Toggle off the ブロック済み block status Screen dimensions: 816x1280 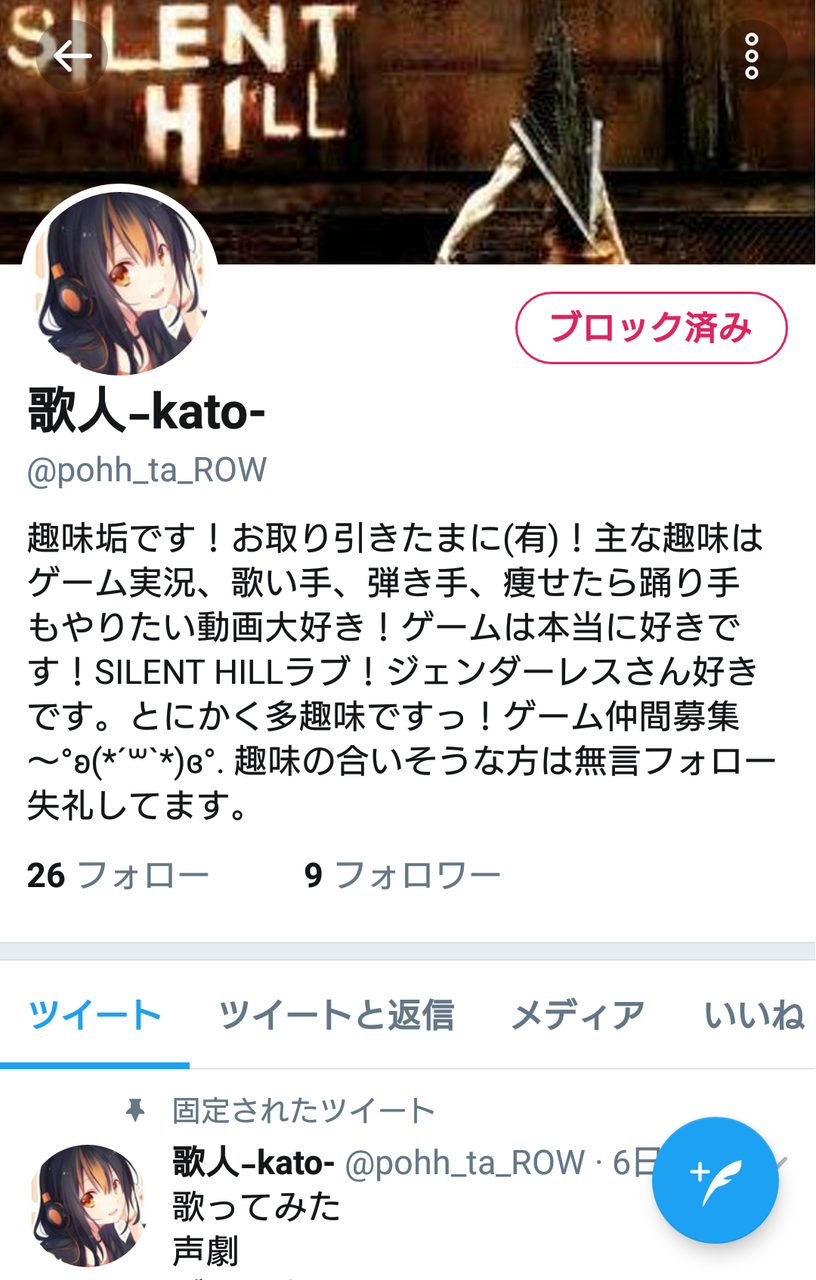[651, 325]
